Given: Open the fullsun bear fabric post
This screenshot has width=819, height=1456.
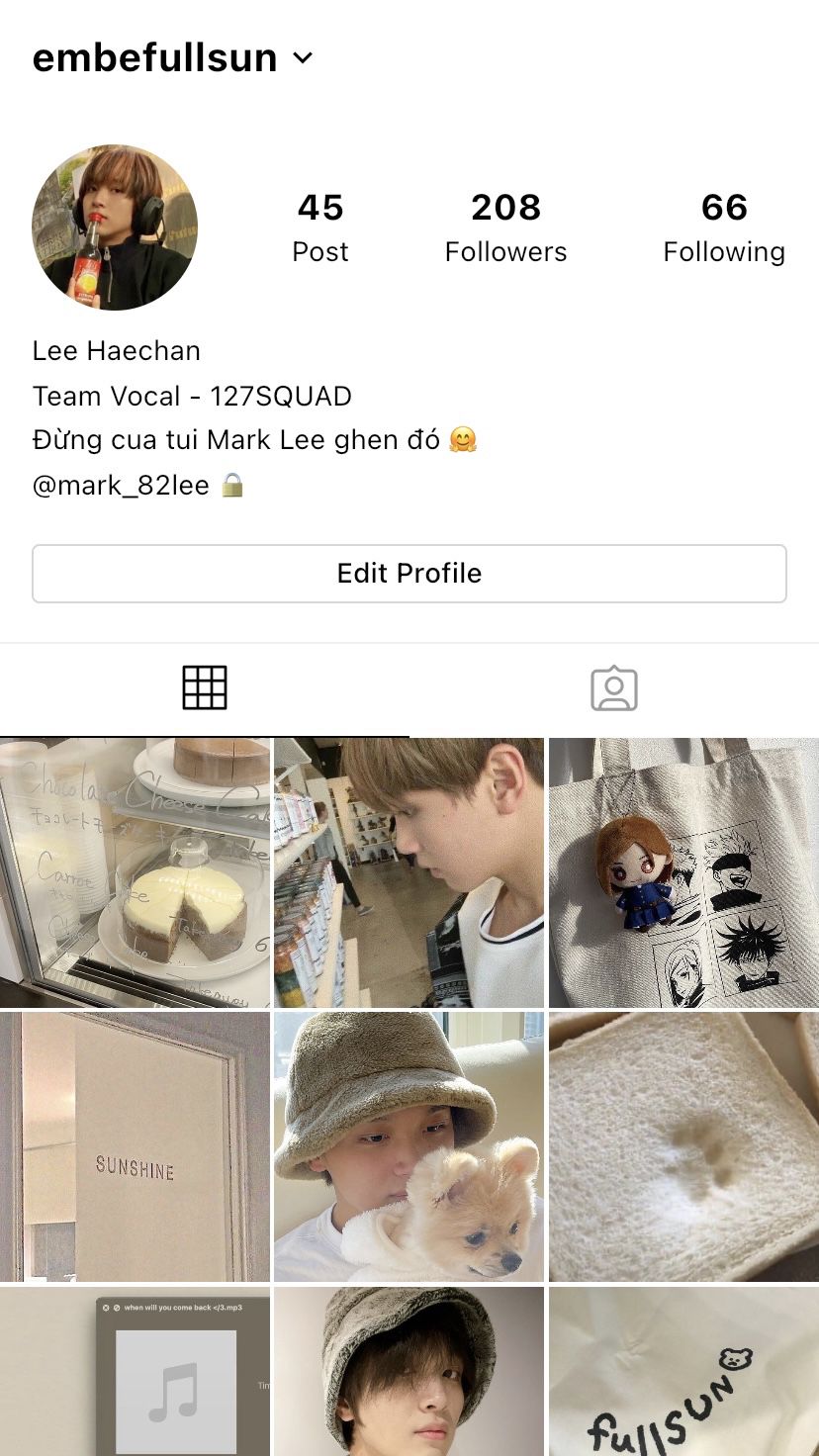Looking at the screenshot, I should (x=683, y=1373).
